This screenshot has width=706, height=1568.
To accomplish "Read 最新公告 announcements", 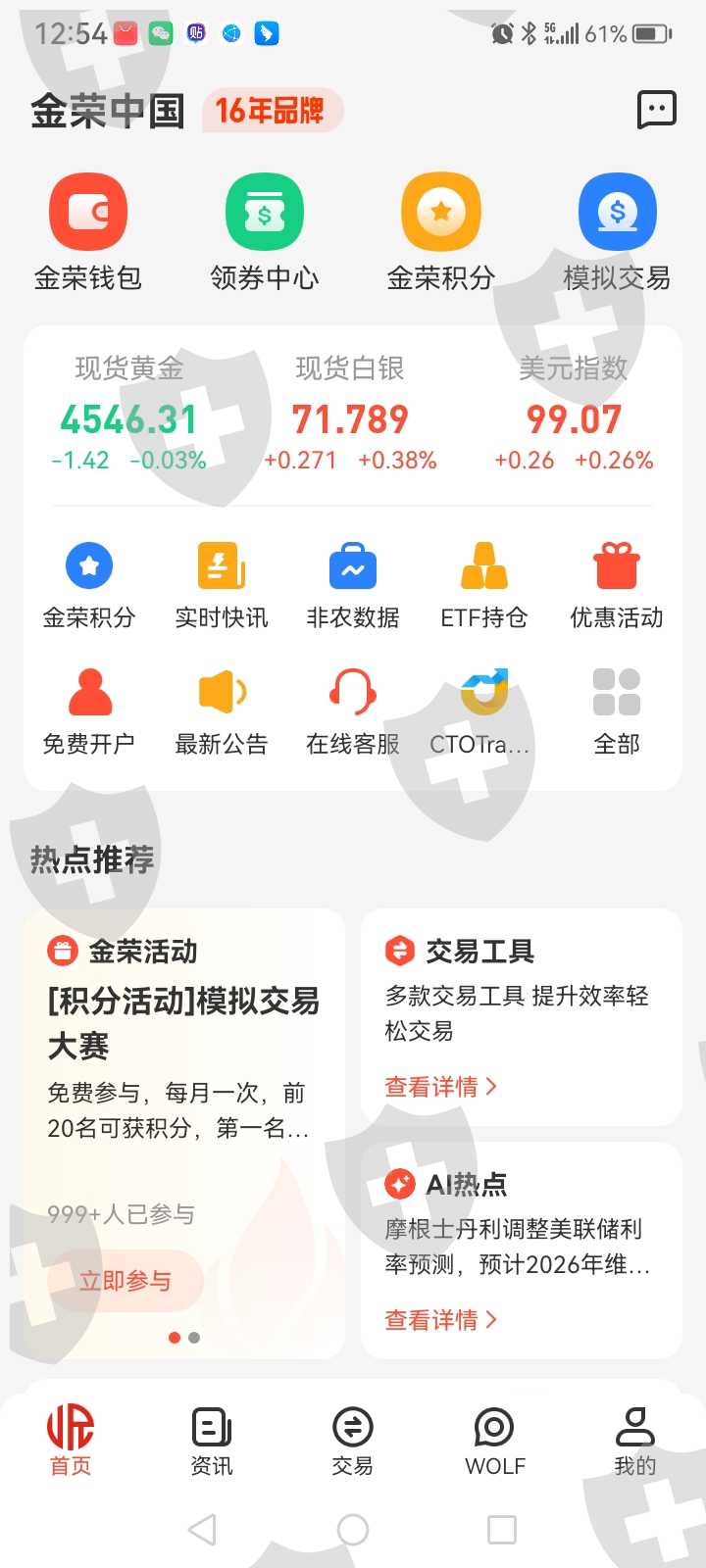I will tap(222, 712).
